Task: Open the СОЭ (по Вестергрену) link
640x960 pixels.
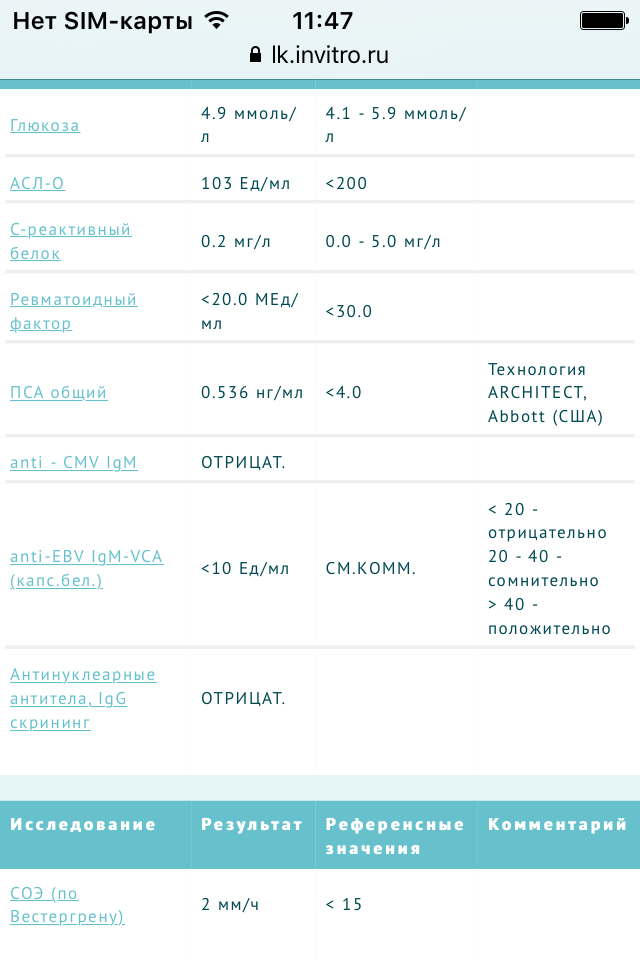Action: 66,904
